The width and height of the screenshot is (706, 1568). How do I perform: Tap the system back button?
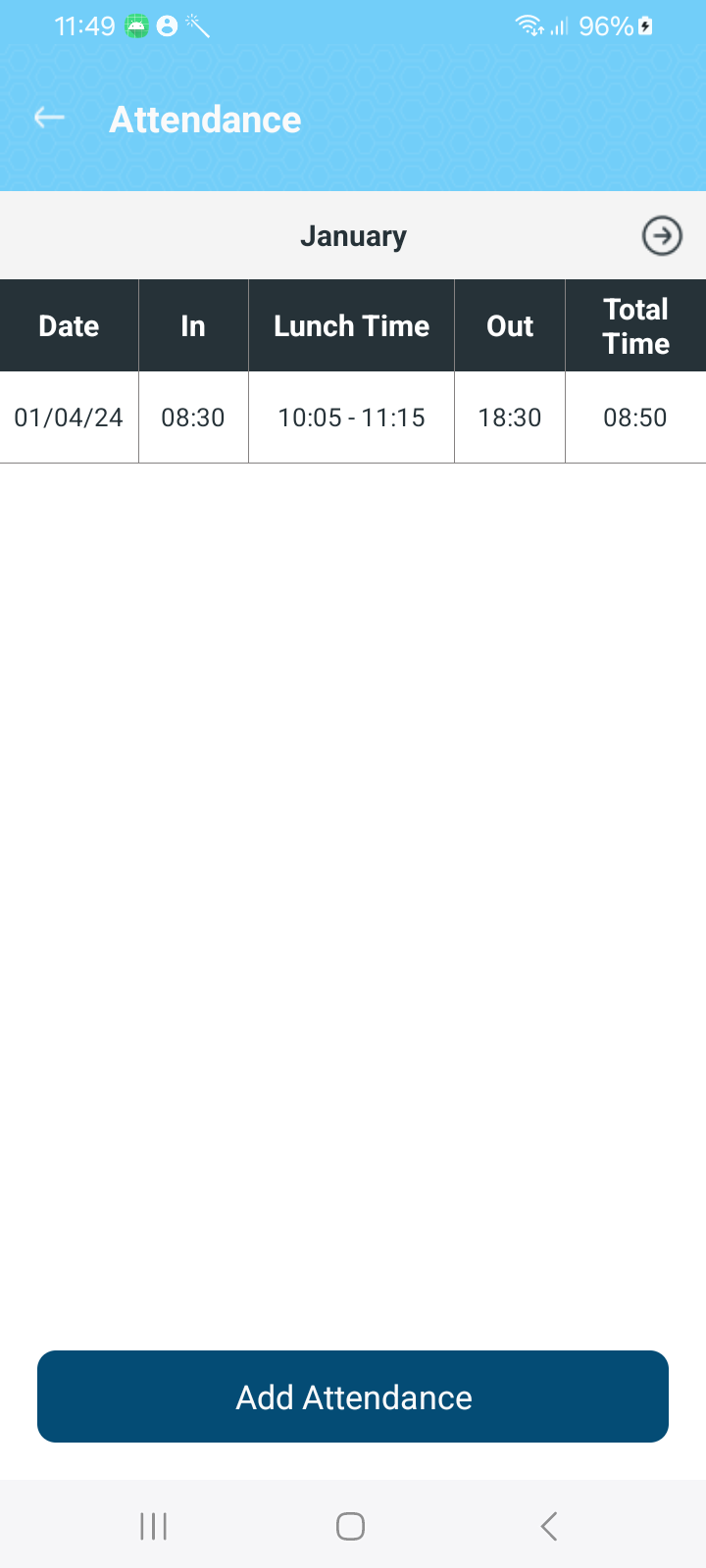[x=549, y=1526]
